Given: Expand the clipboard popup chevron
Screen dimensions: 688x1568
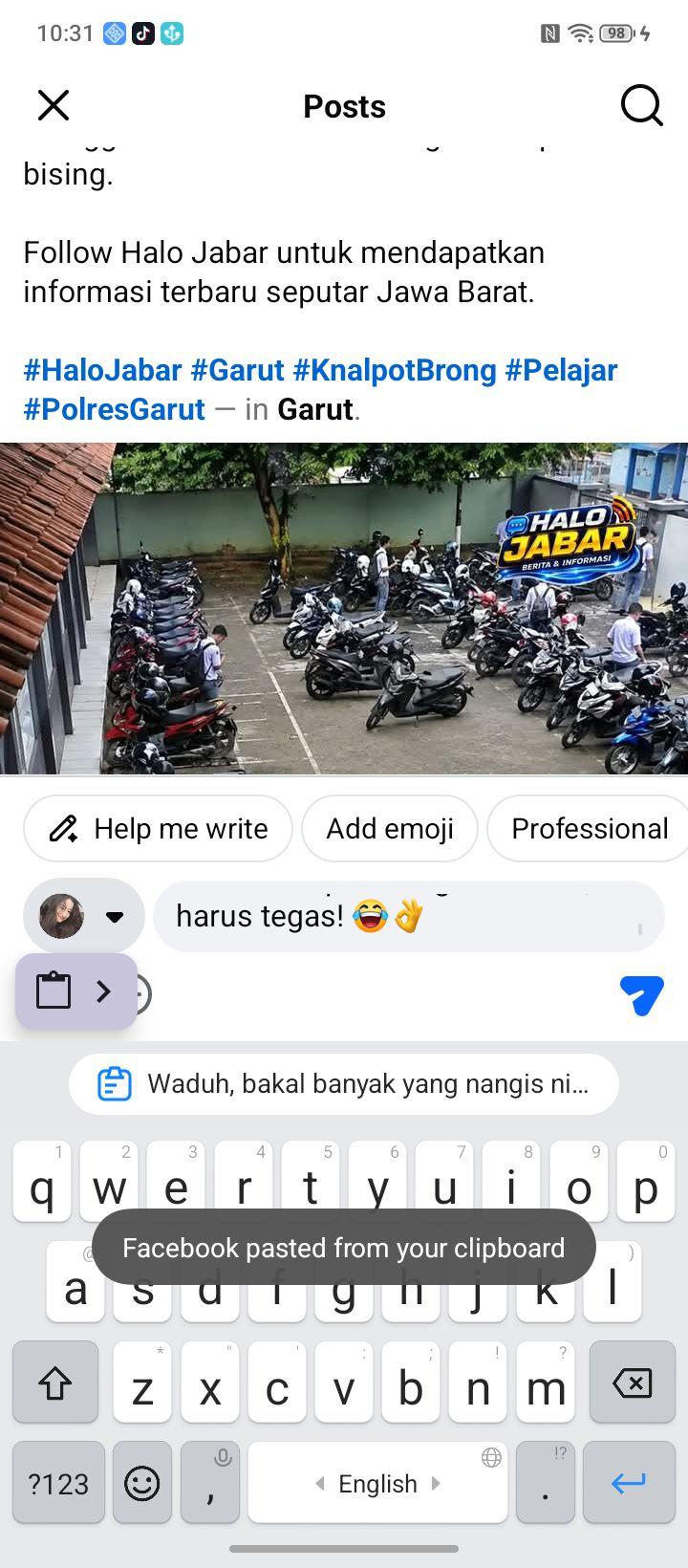Looking at the screenshot, I should click(104, 991).
